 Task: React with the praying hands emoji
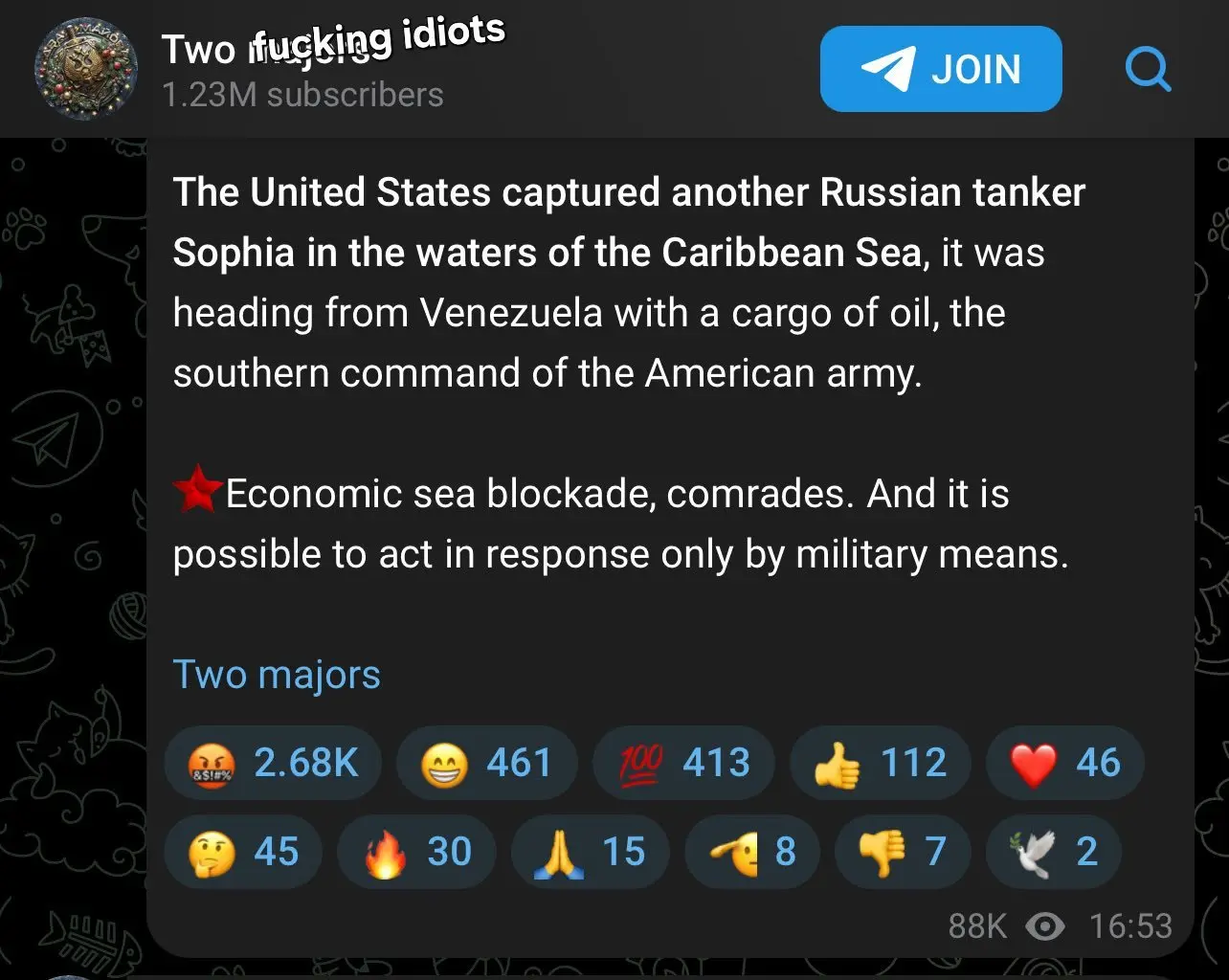(x=590, y=852)
